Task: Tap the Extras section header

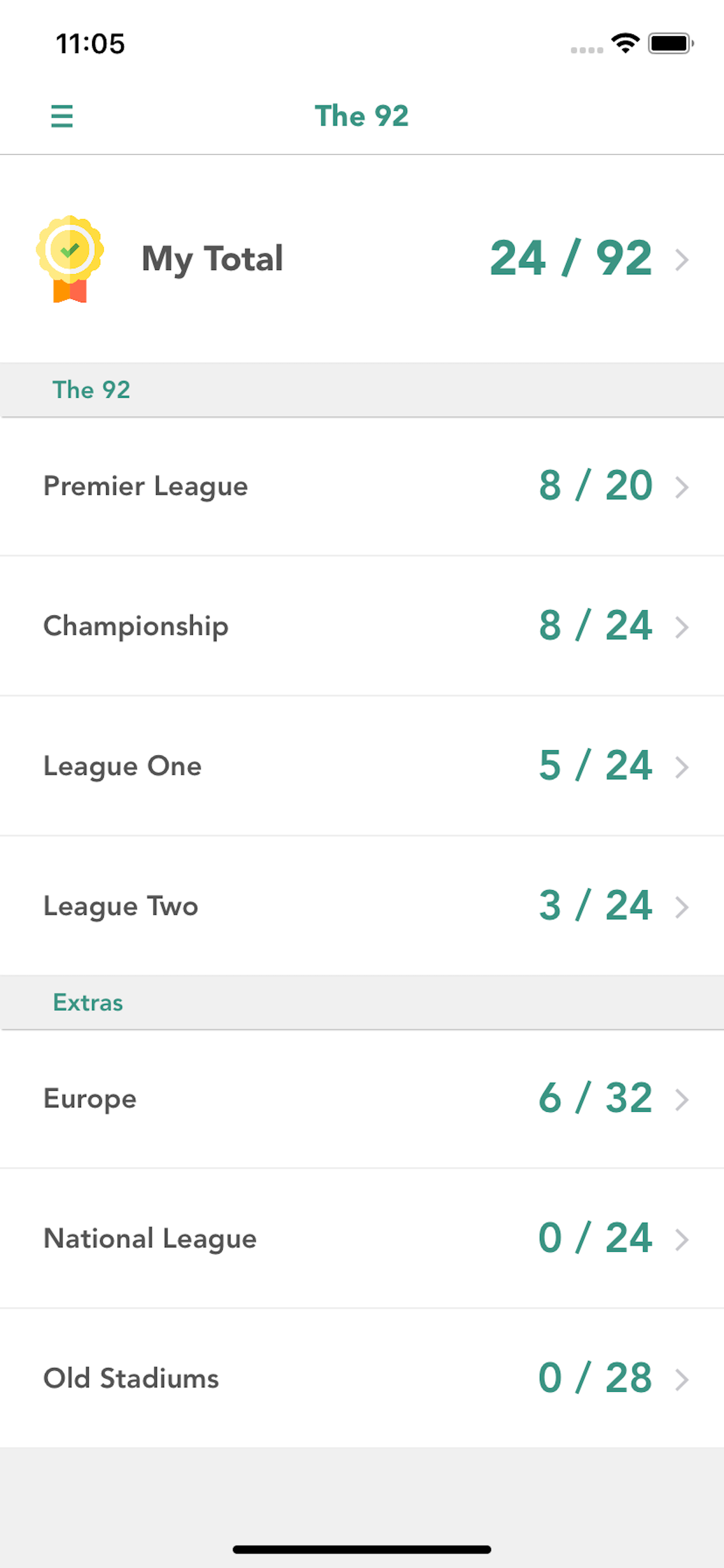Action: click(x=87, y=1003)
